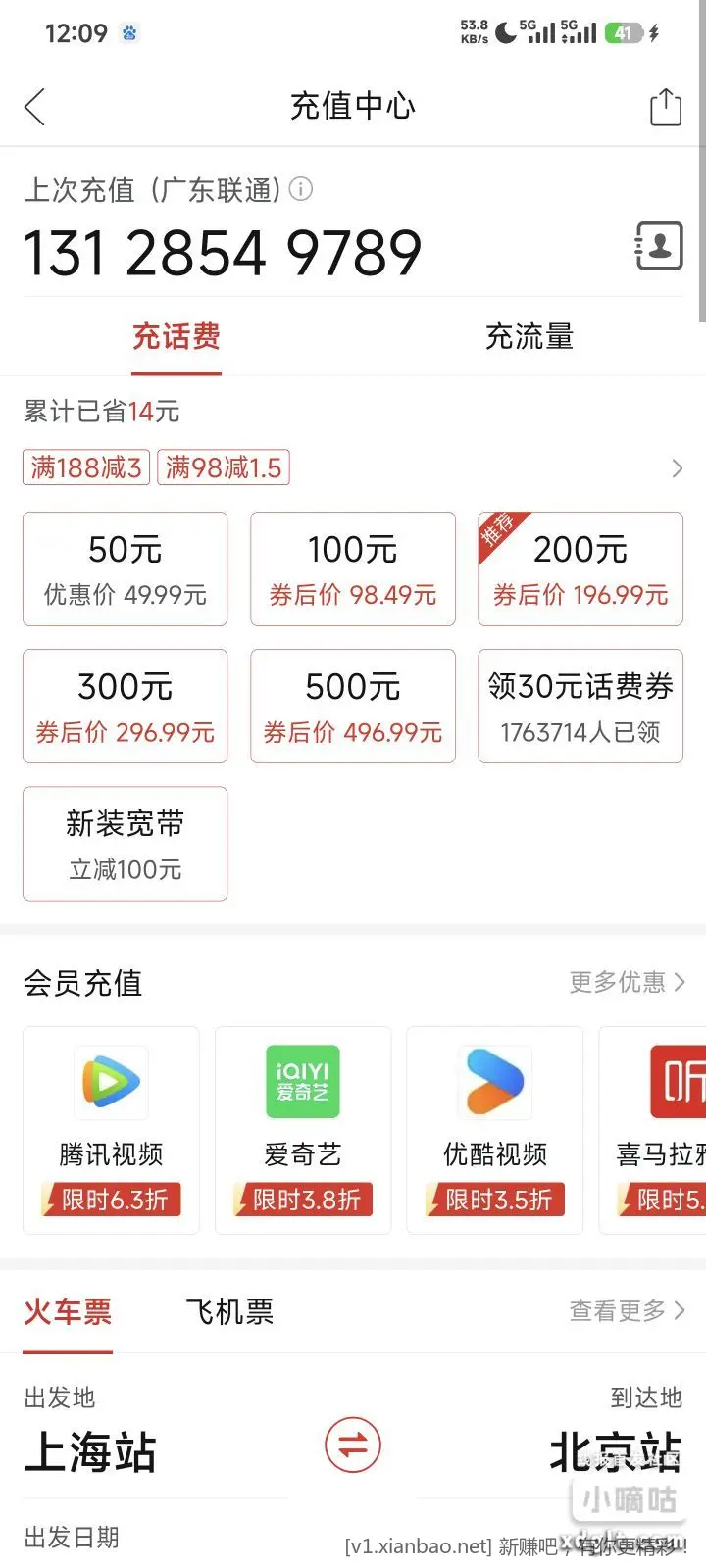Screen dimensions: 706x1568
Task: Open 优酷视频 membership deal
Action: [495, 1129]
